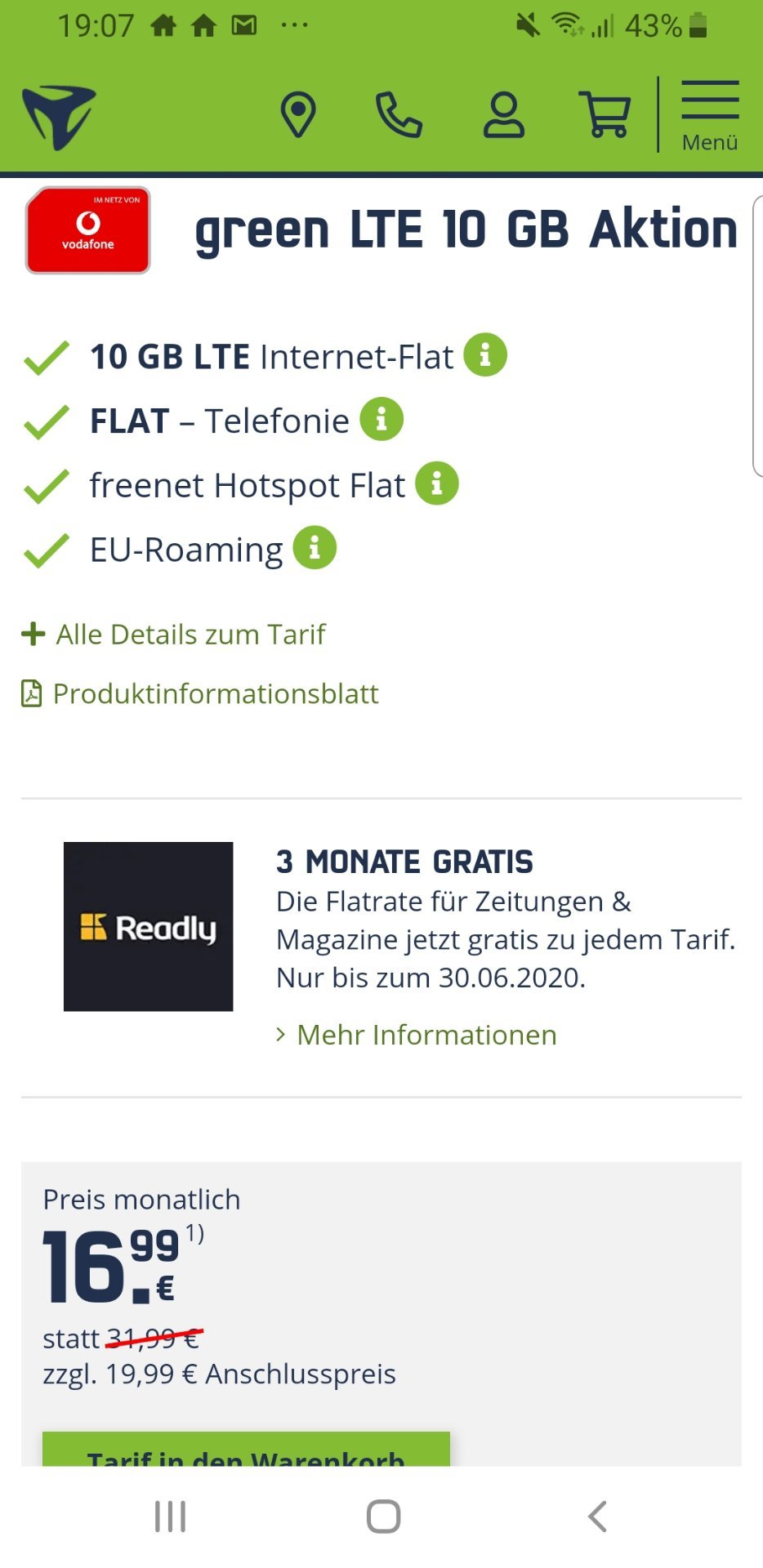Show info for 10 GB LTE Internet-Flat
Image resolution: width=763 pixels, height=1568 pixels.
(x=485, y=355)
